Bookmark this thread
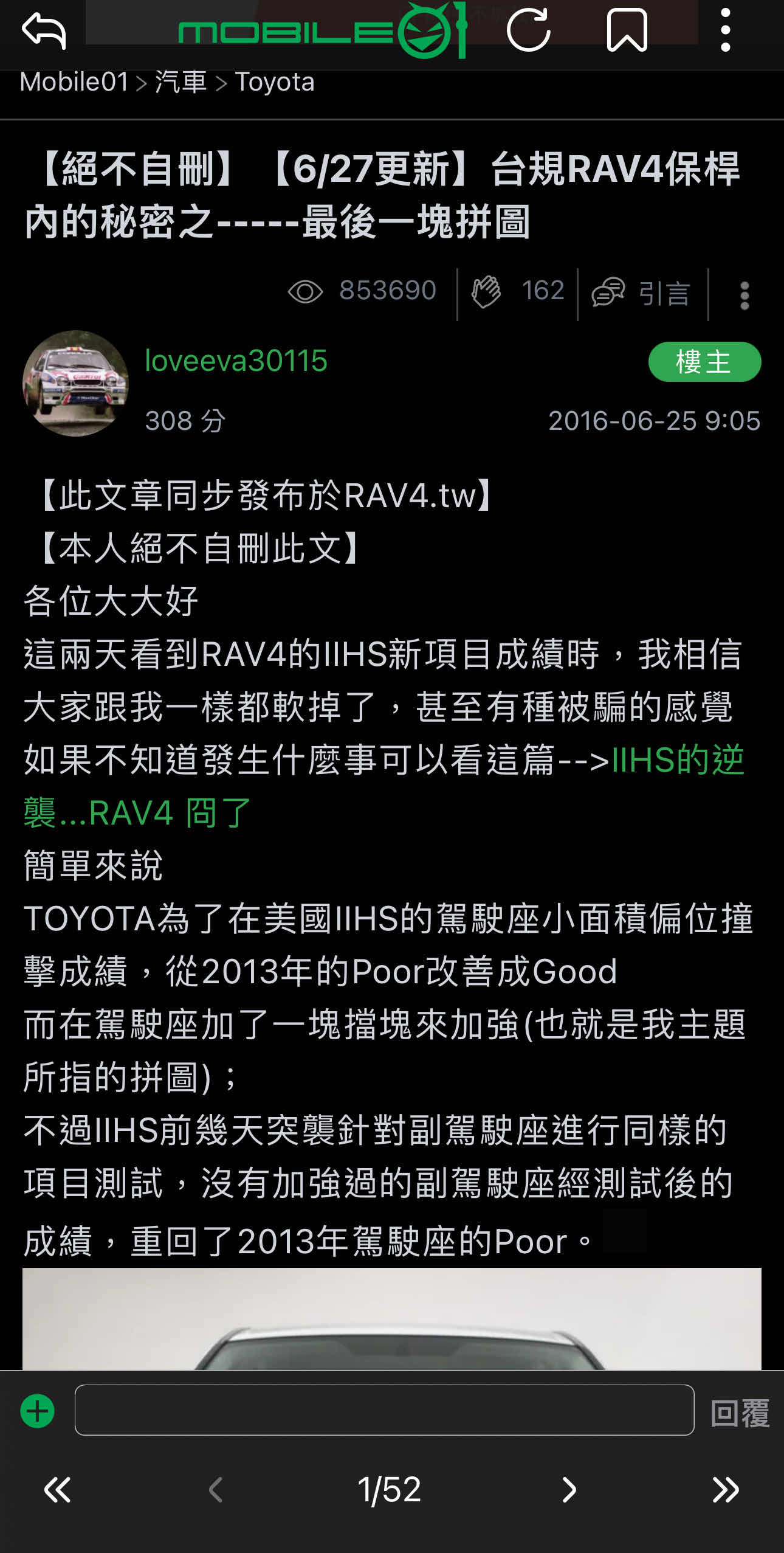 click(627, 30)
